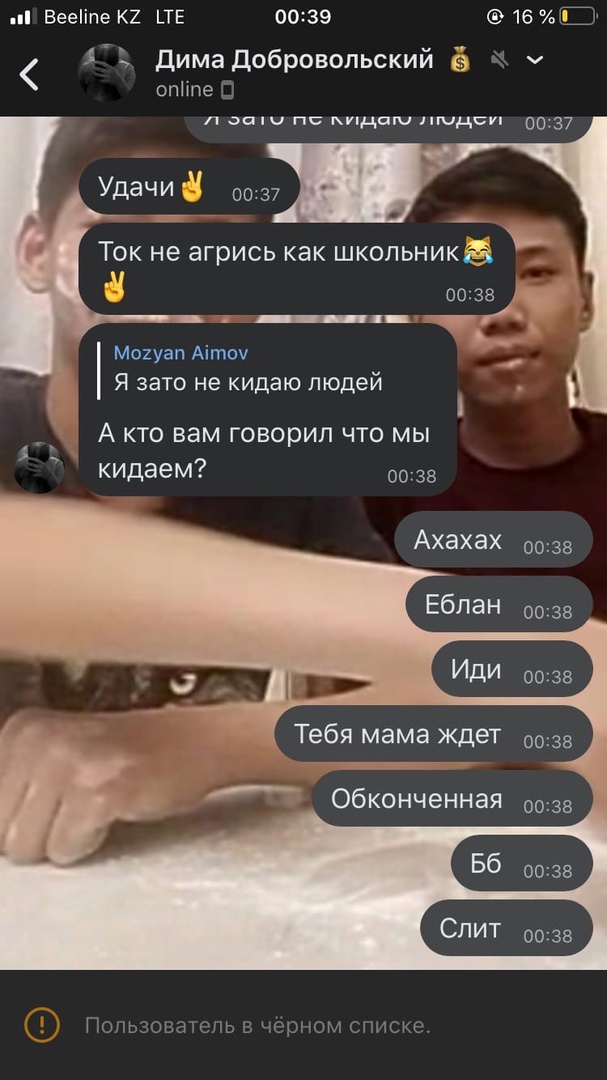Viewport: 607px width, 1080px height.
Task: Open Дима Добровольский's profile avatar in header
Action: 107,73
